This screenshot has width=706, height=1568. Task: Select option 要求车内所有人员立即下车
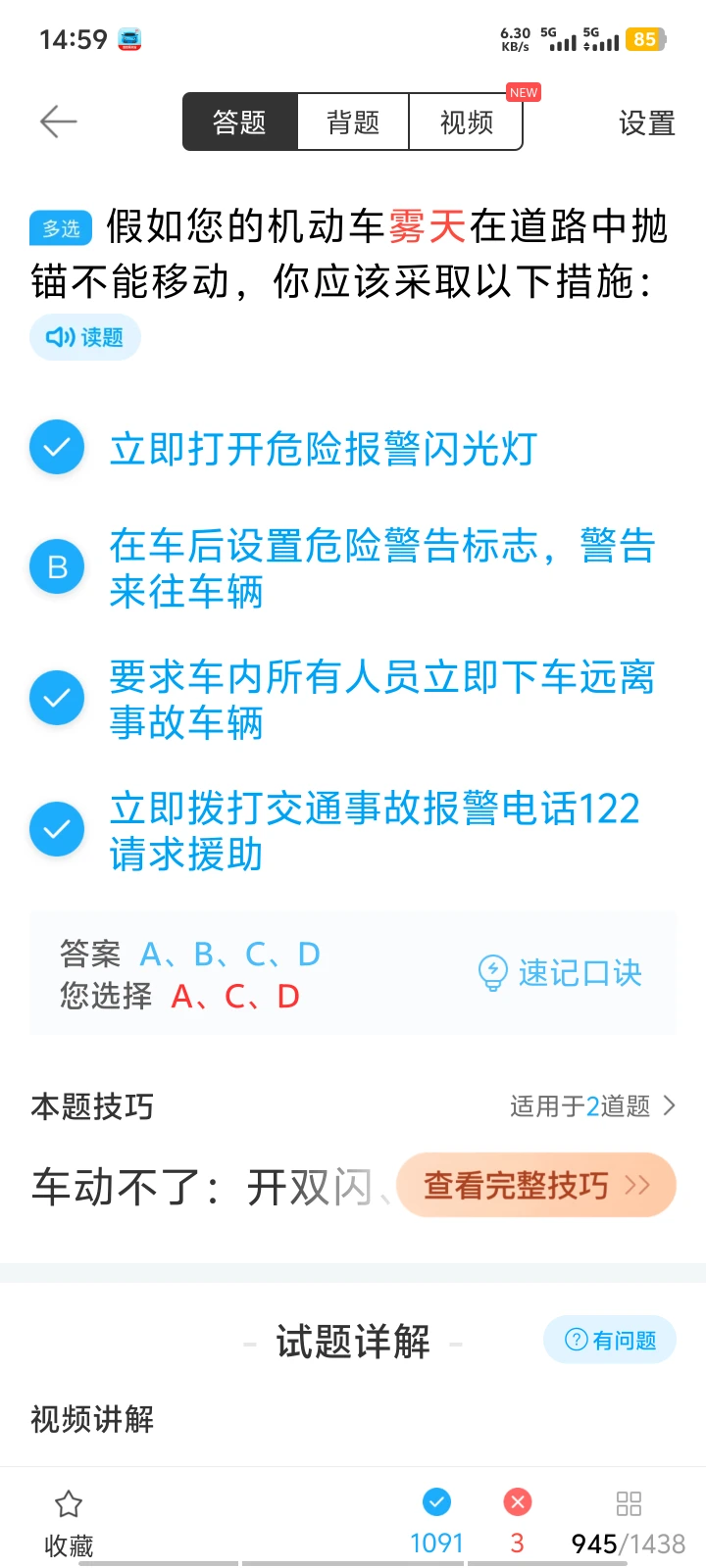pos(382,699)
